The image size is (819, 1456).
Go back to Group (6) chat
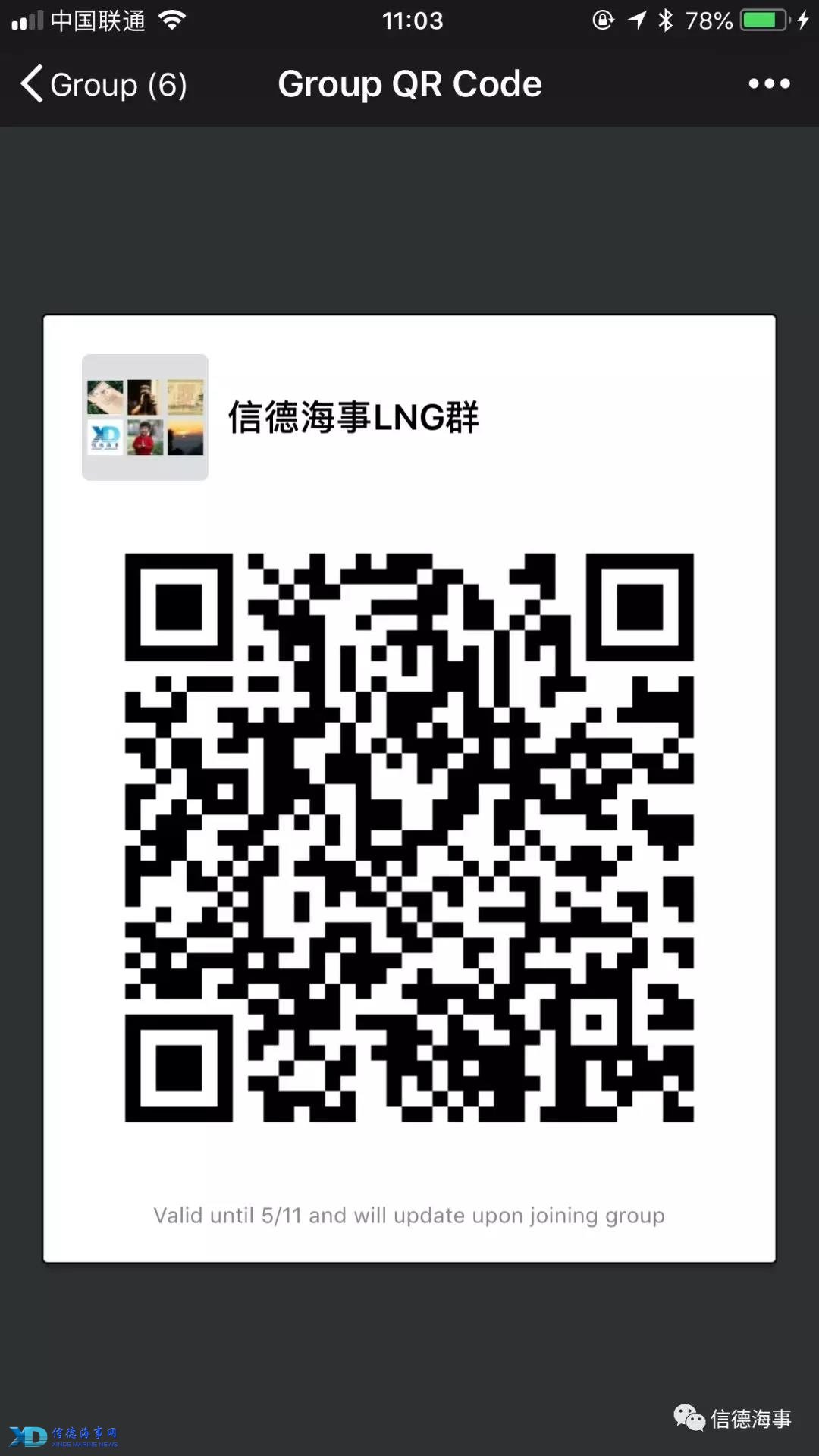[x=102, y=83]
